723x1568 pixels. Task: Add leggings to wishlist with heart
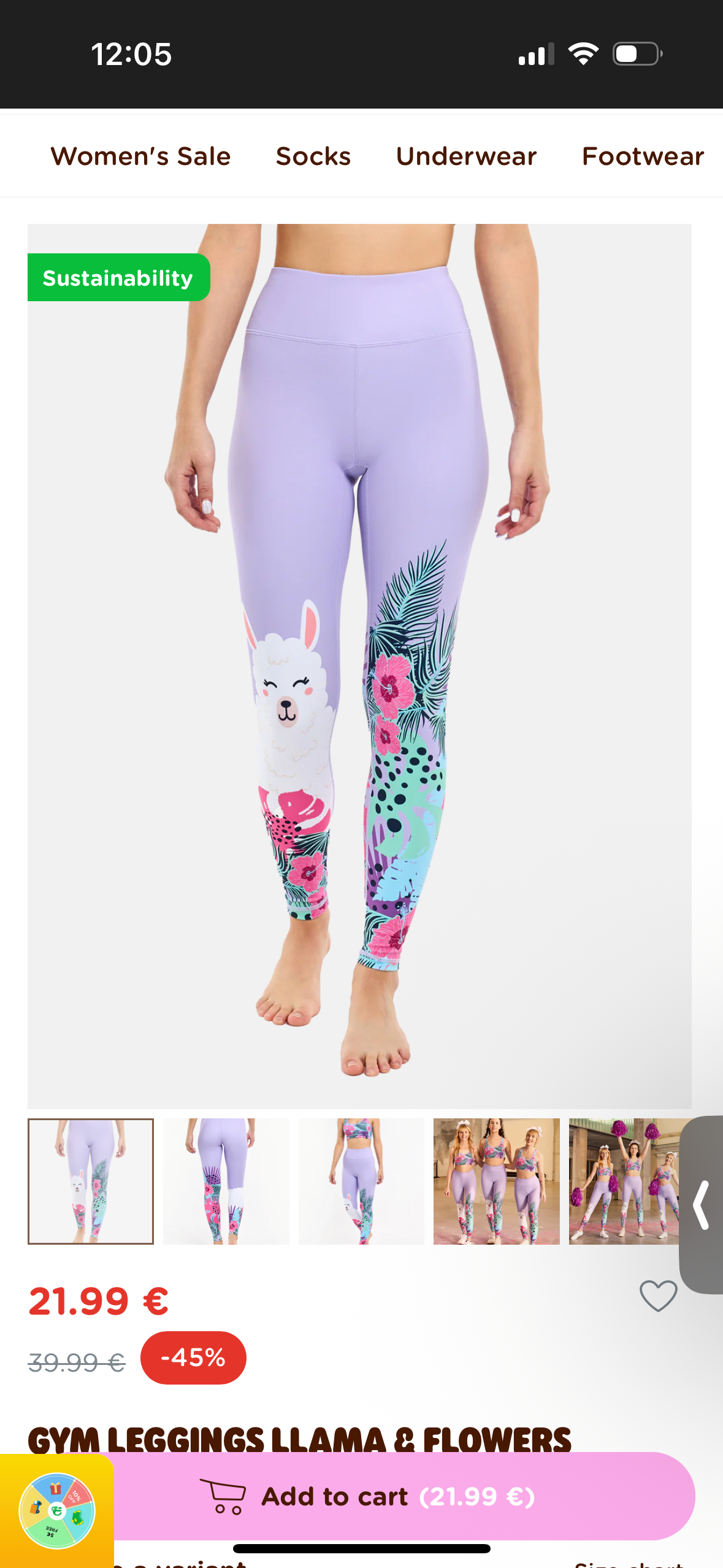[x=658, y=1296]
